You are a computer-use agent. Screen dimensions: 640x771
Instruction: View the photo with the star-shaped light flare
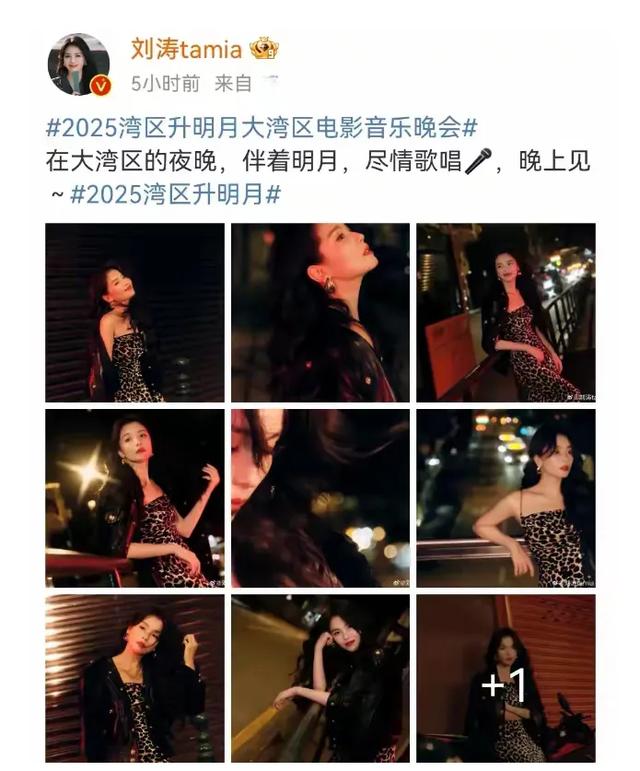pos(135,497)
